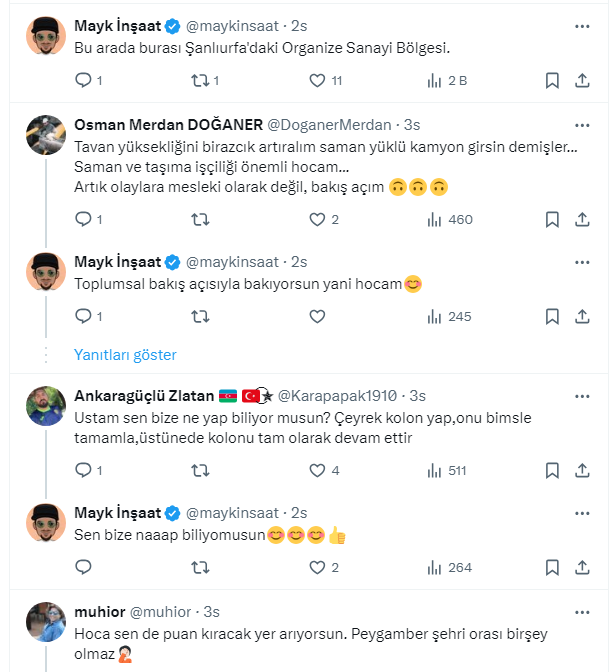Image resolution: width=611 pixels, height=672 pixels.
Task: Expand replies with Yanıtları göster
Action: click(125, 355)
